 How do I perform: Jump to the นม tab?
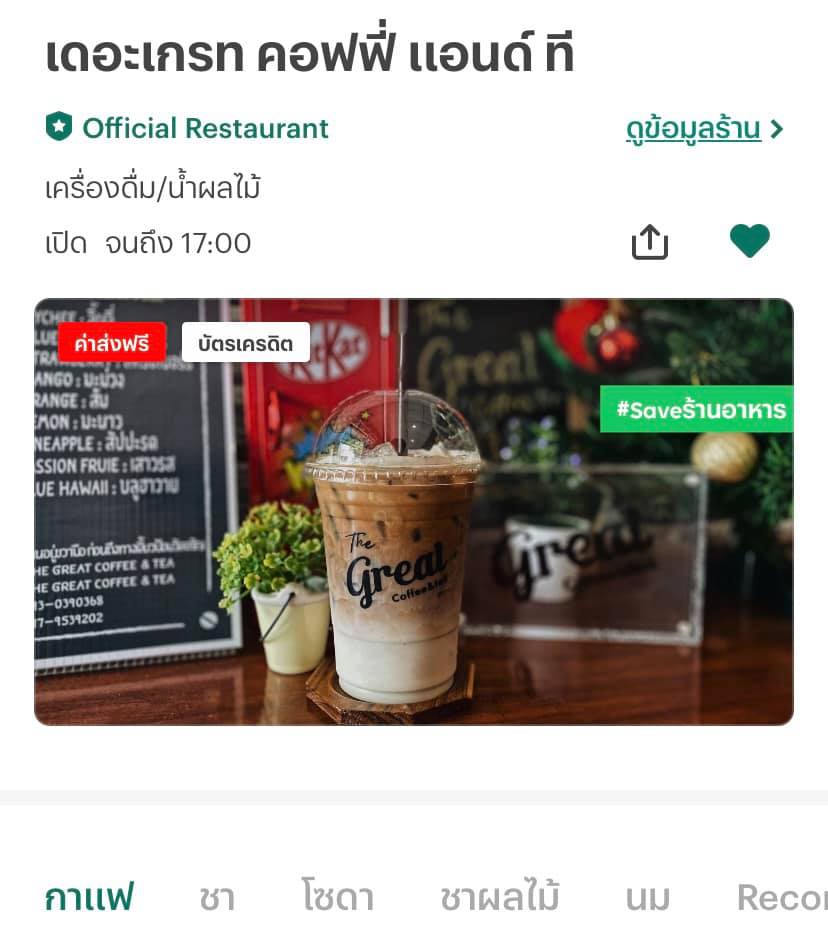(x=647, y=897)
